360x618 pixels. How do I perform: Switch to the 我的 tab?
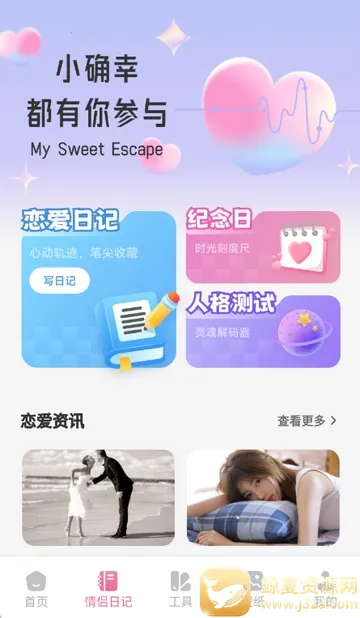[x=325, y=589]
